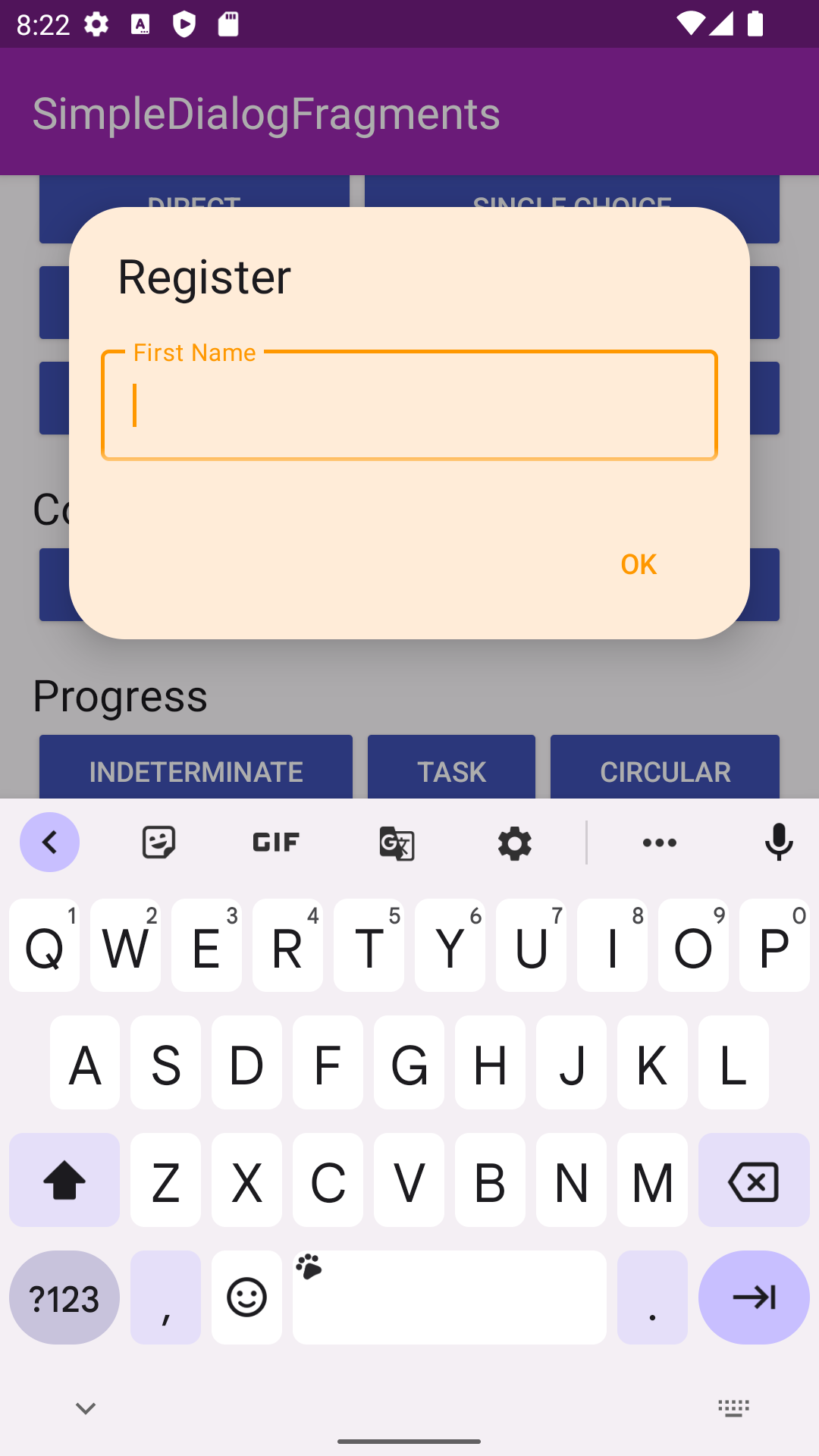Screen dimensions: 819x1456
Task: Collapse the keyboard with the down chevron
Action: pyautogui.click(x=85, y=1407)
